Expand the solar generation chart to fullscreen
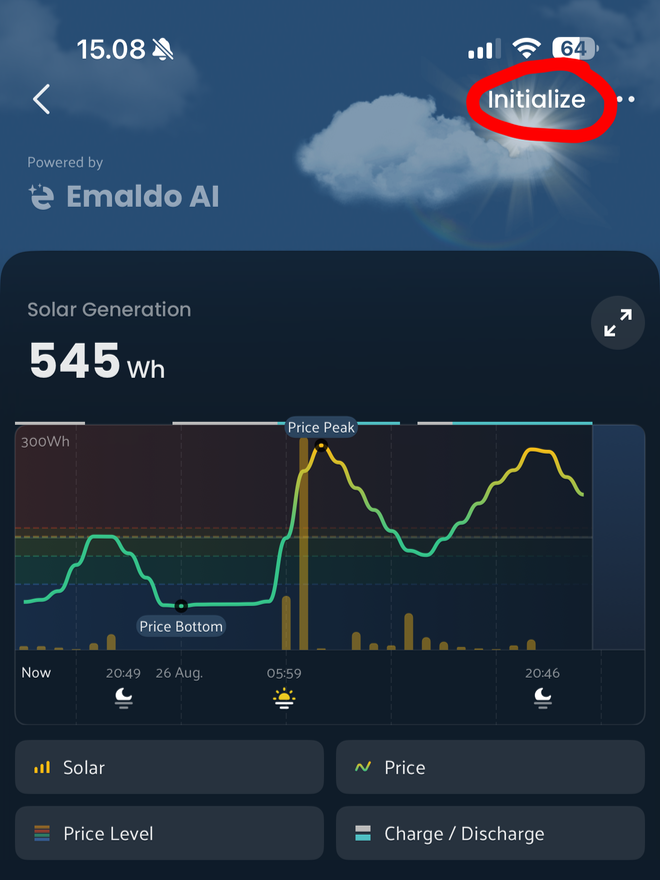The image size is (660, 880). click(x=617, y=323)
